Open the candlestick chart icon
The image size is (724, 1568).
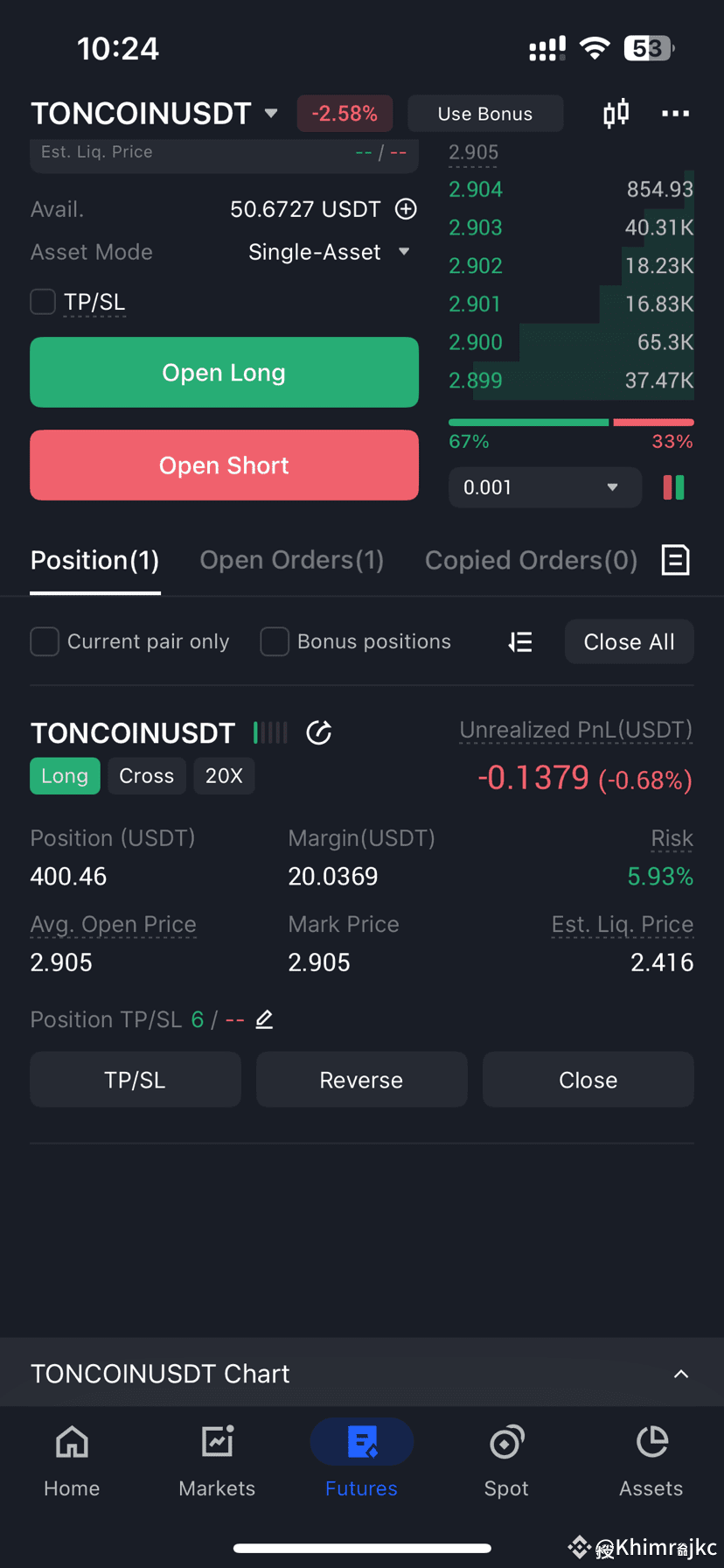[616, 113]
